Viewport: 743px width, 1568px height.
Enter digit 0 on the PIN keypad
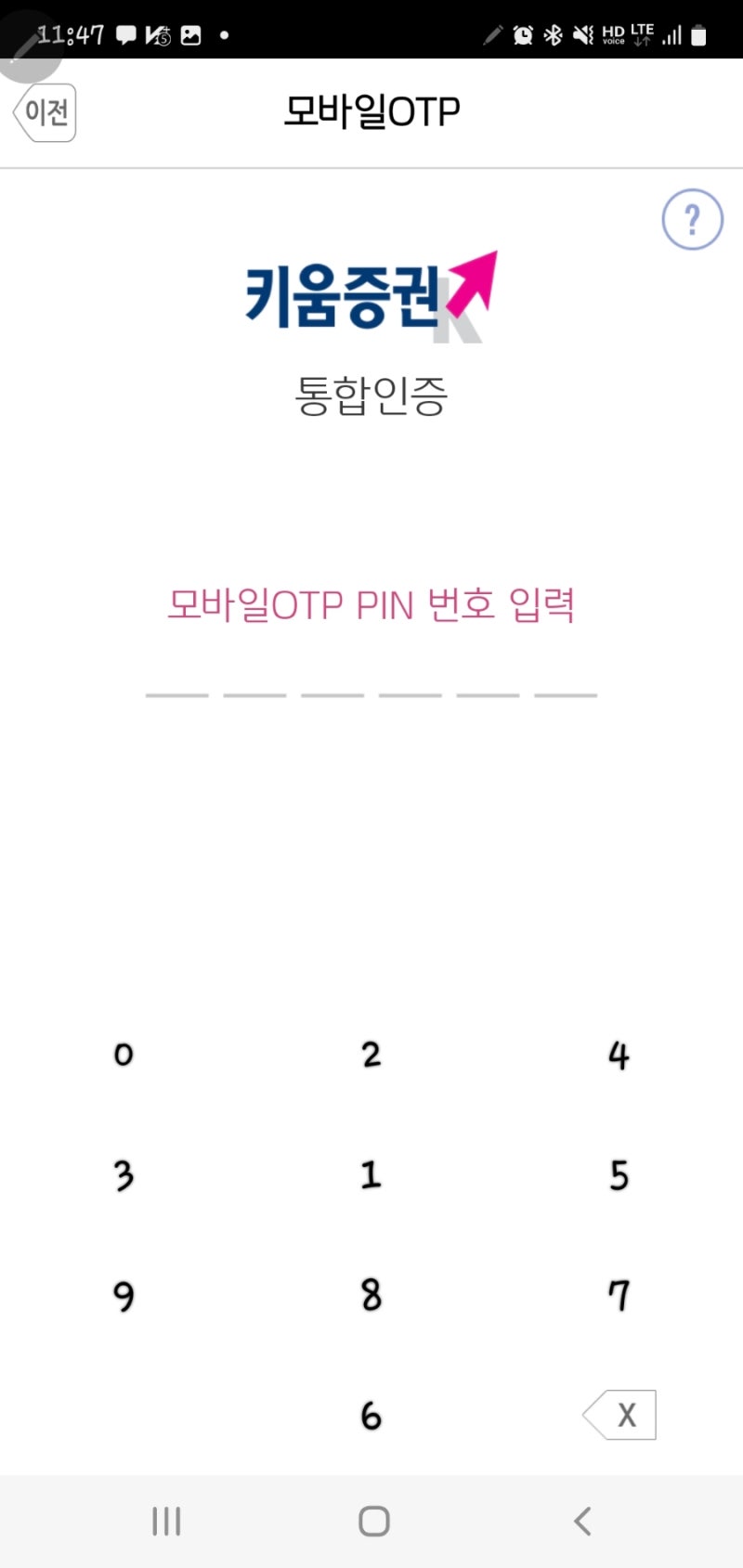124,1054
